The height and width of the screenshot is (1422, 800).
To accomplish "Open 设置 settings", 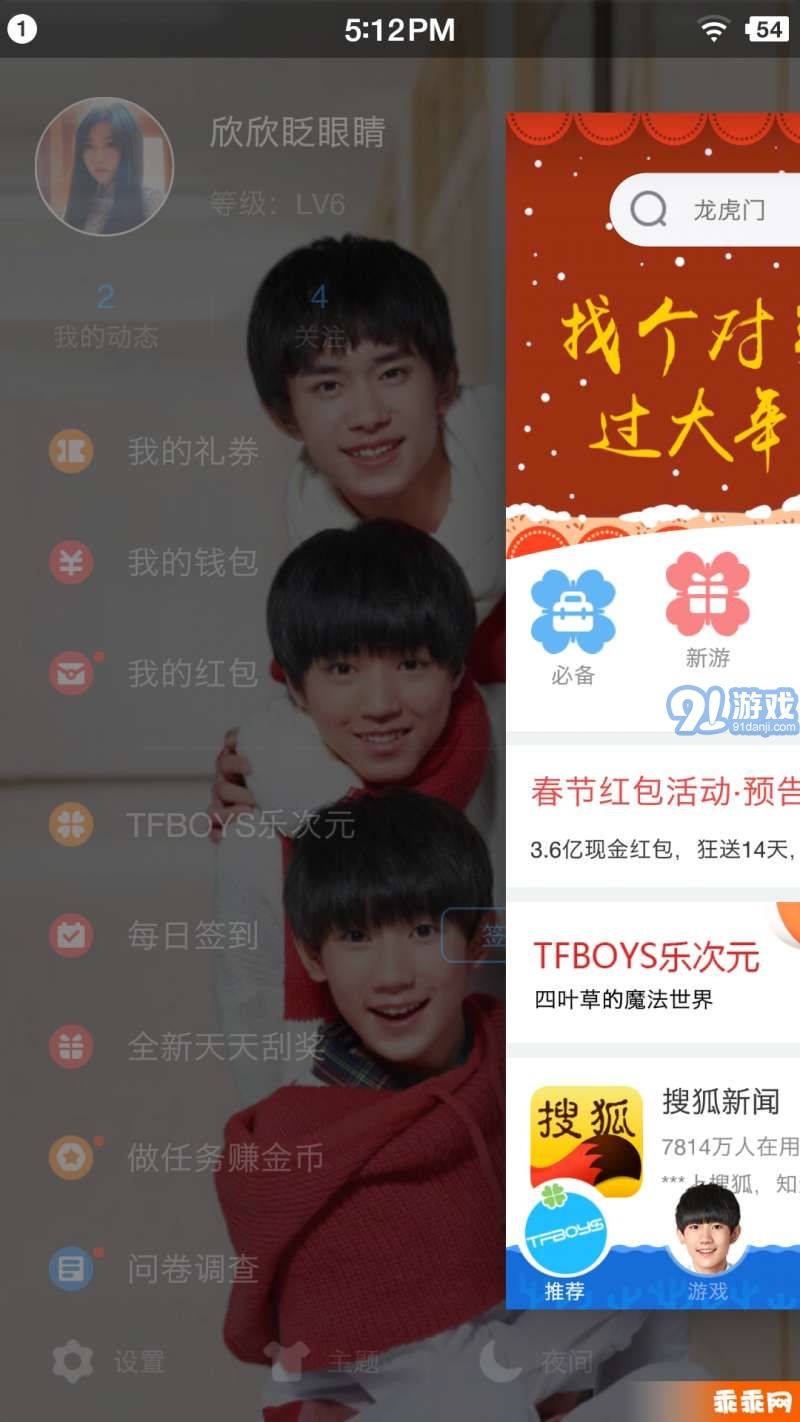I will tap(108, 1361).
